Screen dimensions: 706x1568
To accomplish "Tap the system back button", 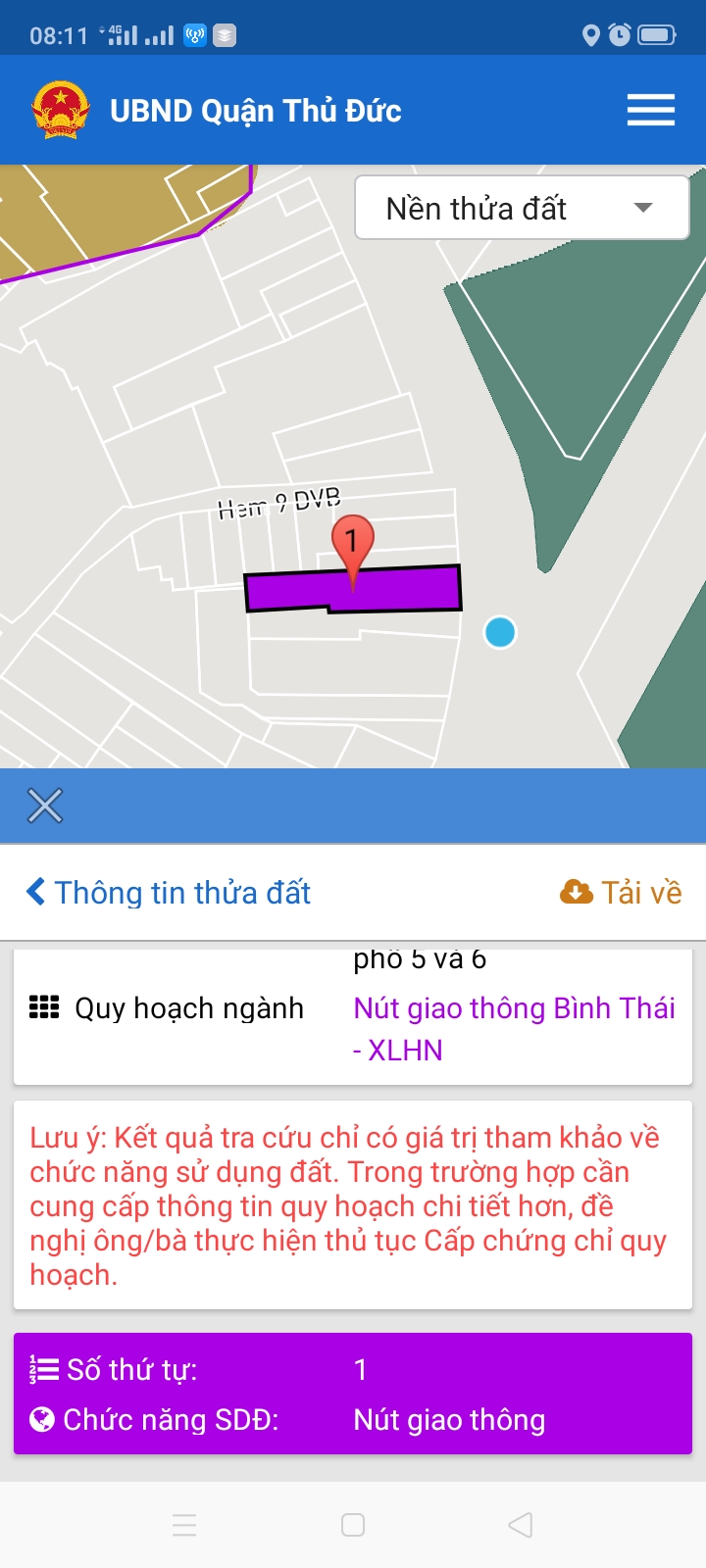I will click(521, 1525).
